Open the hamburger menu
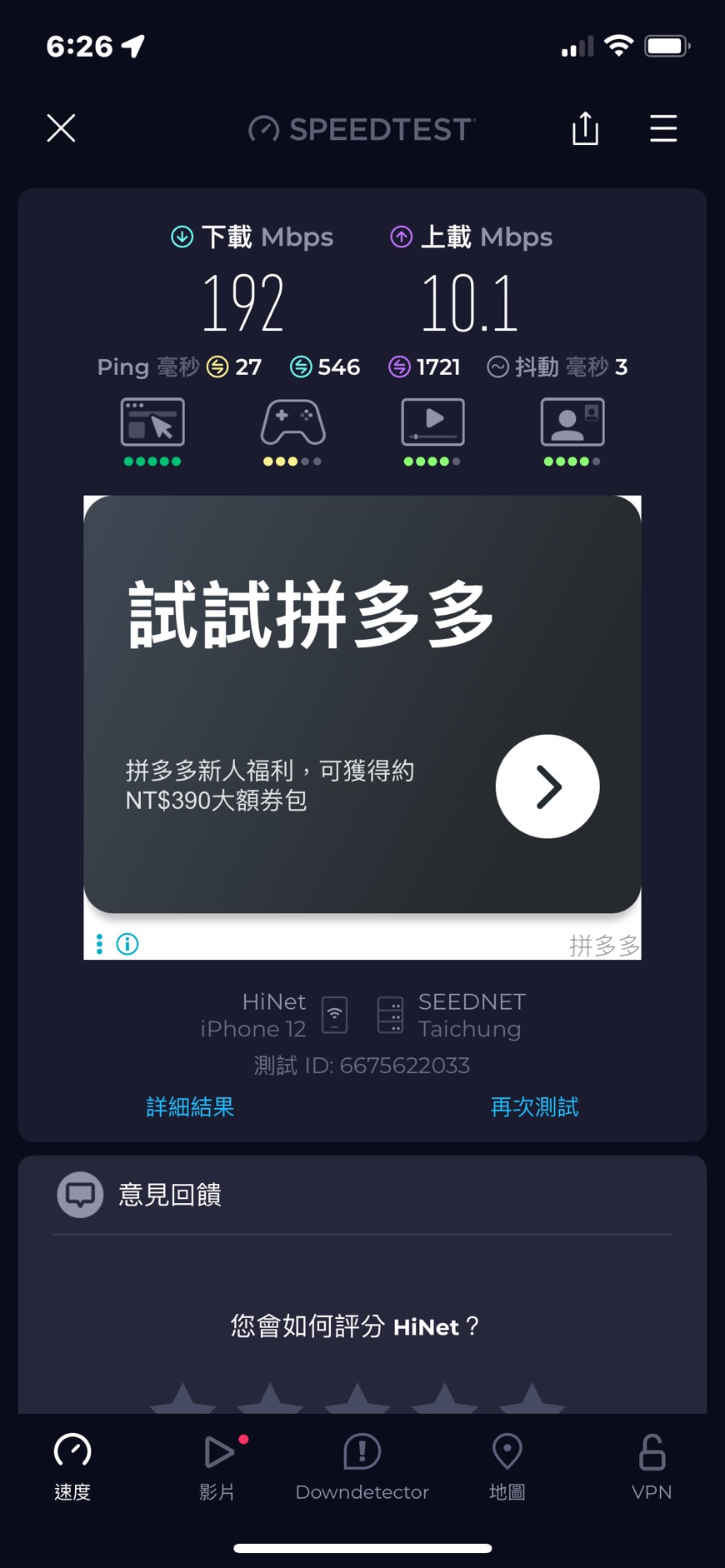Screen dimensions: 725x1568 pyautogui.click(x=663, y=128)
